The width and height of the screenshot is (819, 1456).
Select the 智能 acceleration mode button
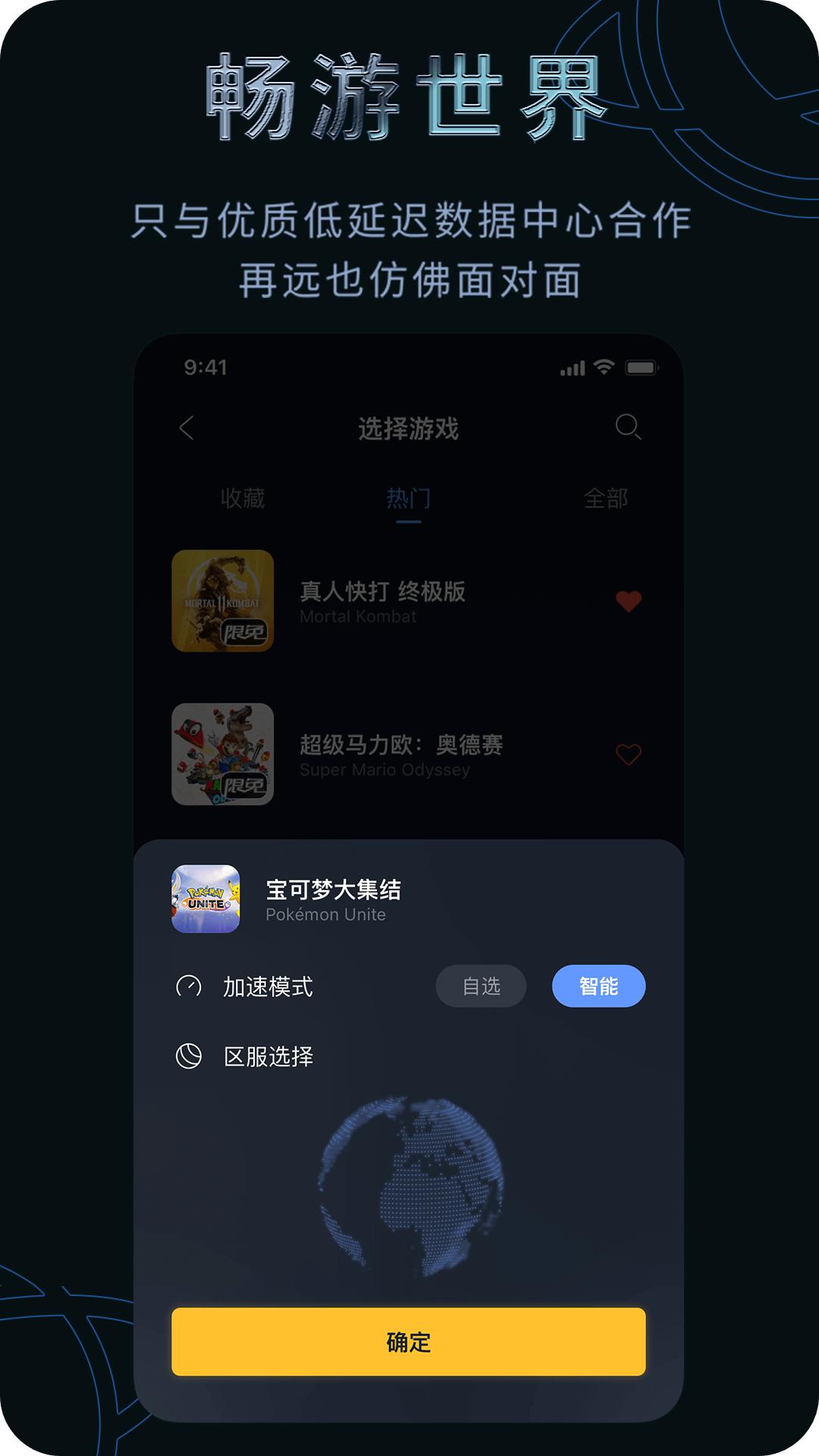coord(598,985)
